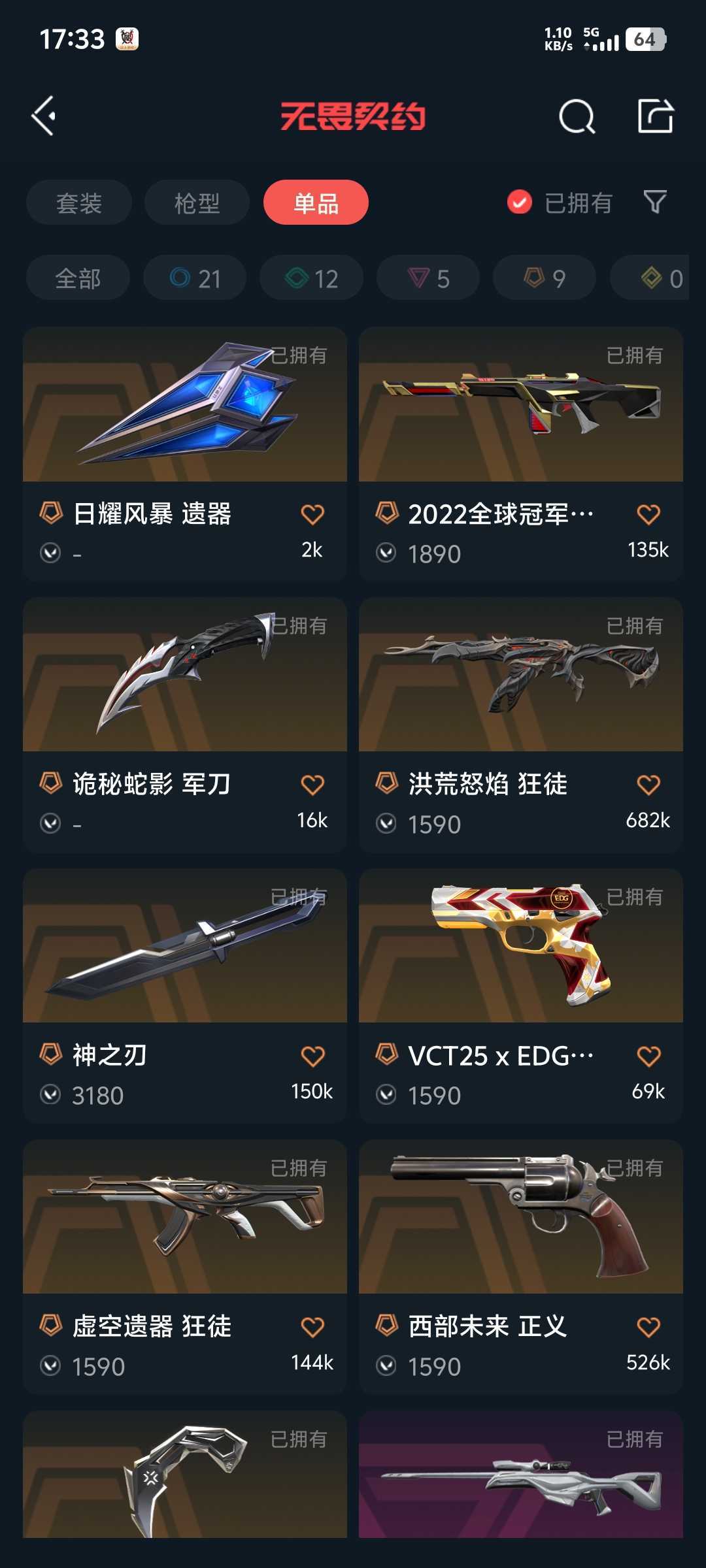Viewport: 706px width, 1568px height.
Task: Select the 全部 rarity chip
Action: pyautogui.click(x=78, y=278)
